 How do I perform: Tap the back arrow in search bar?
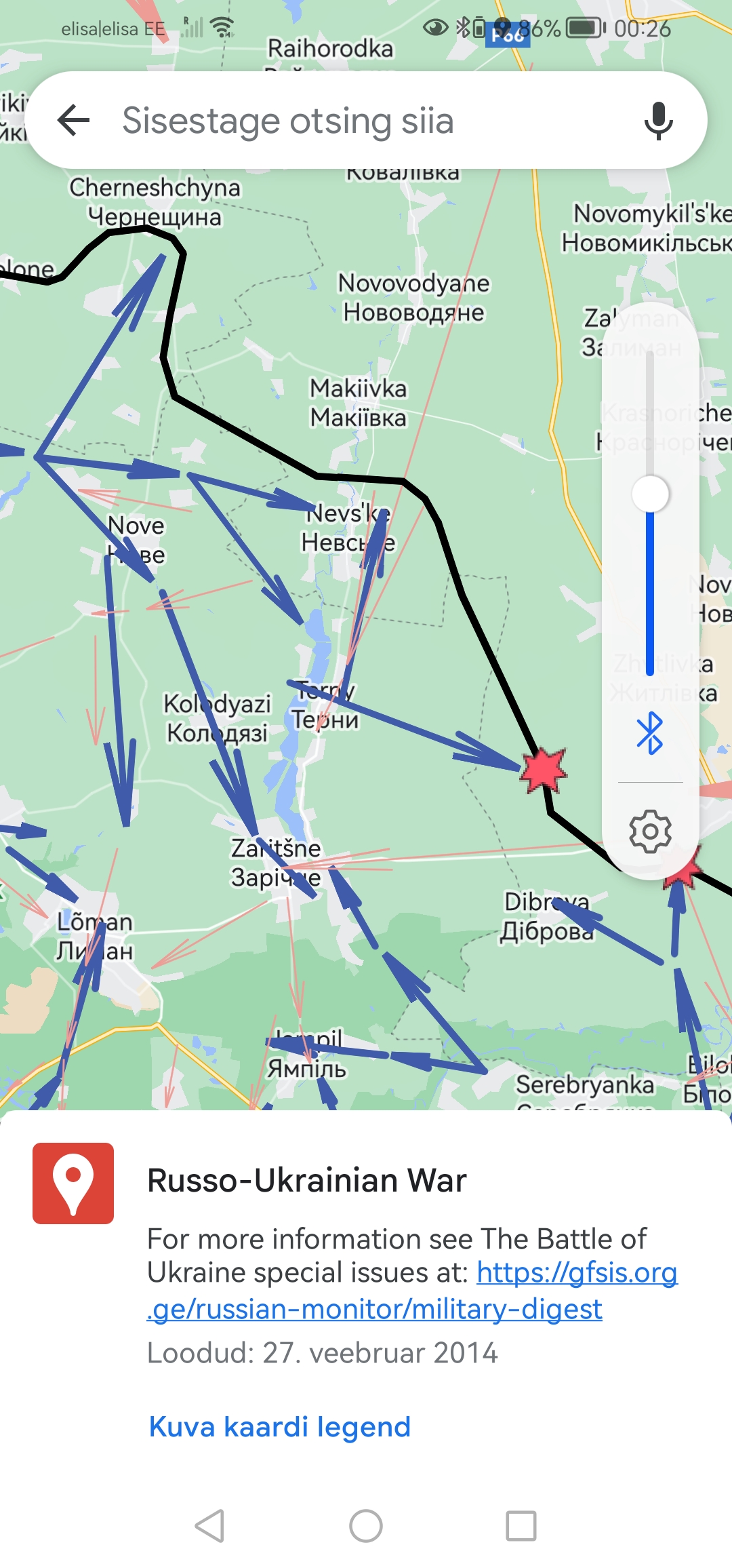[74, 121]
